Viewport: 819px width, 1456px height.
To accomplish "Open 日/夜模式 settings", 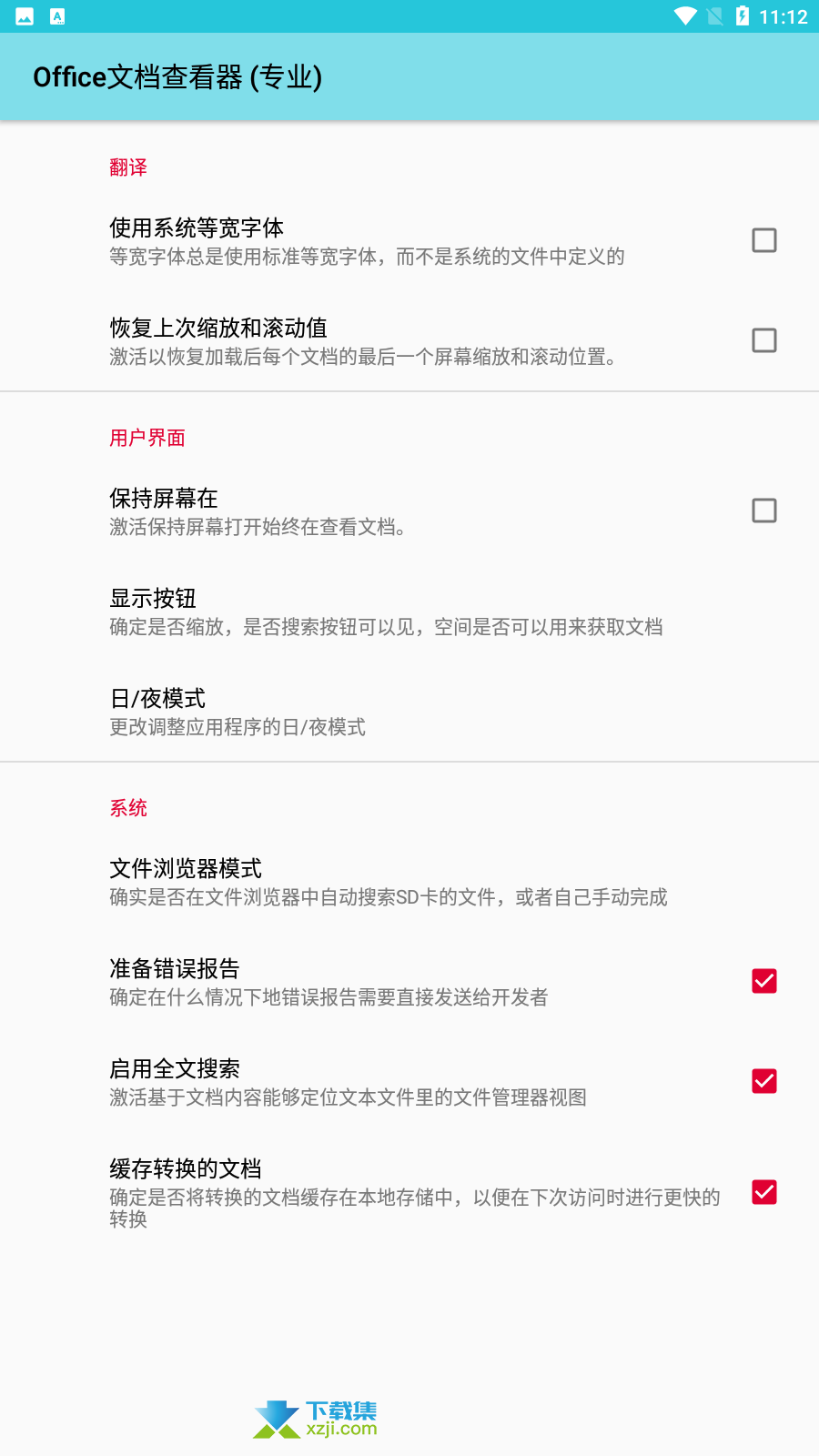I will pyautogui.click(x=409, y=712).
